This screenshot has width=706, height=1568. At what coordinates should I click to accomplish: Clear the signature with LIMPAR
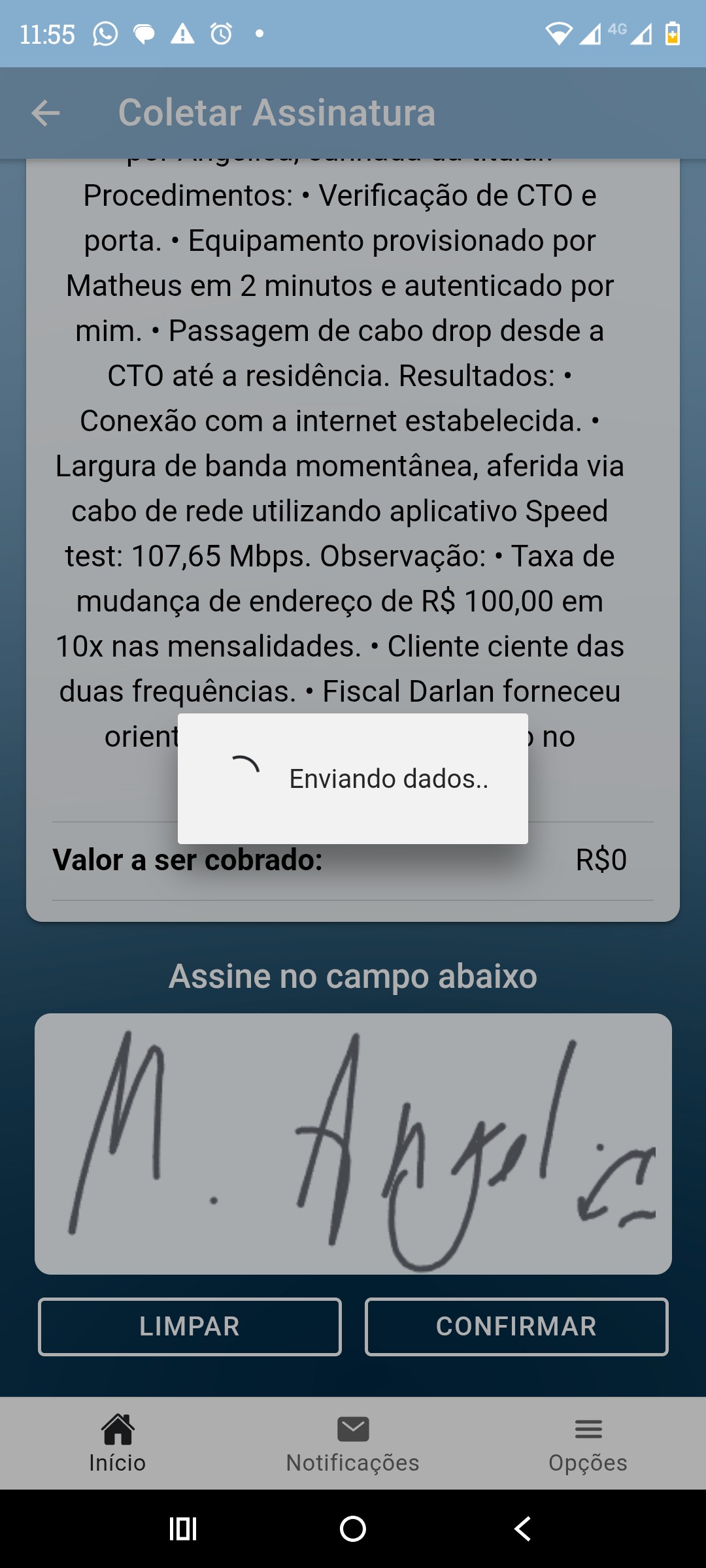pyautogui.click(x=190, y=1326)
